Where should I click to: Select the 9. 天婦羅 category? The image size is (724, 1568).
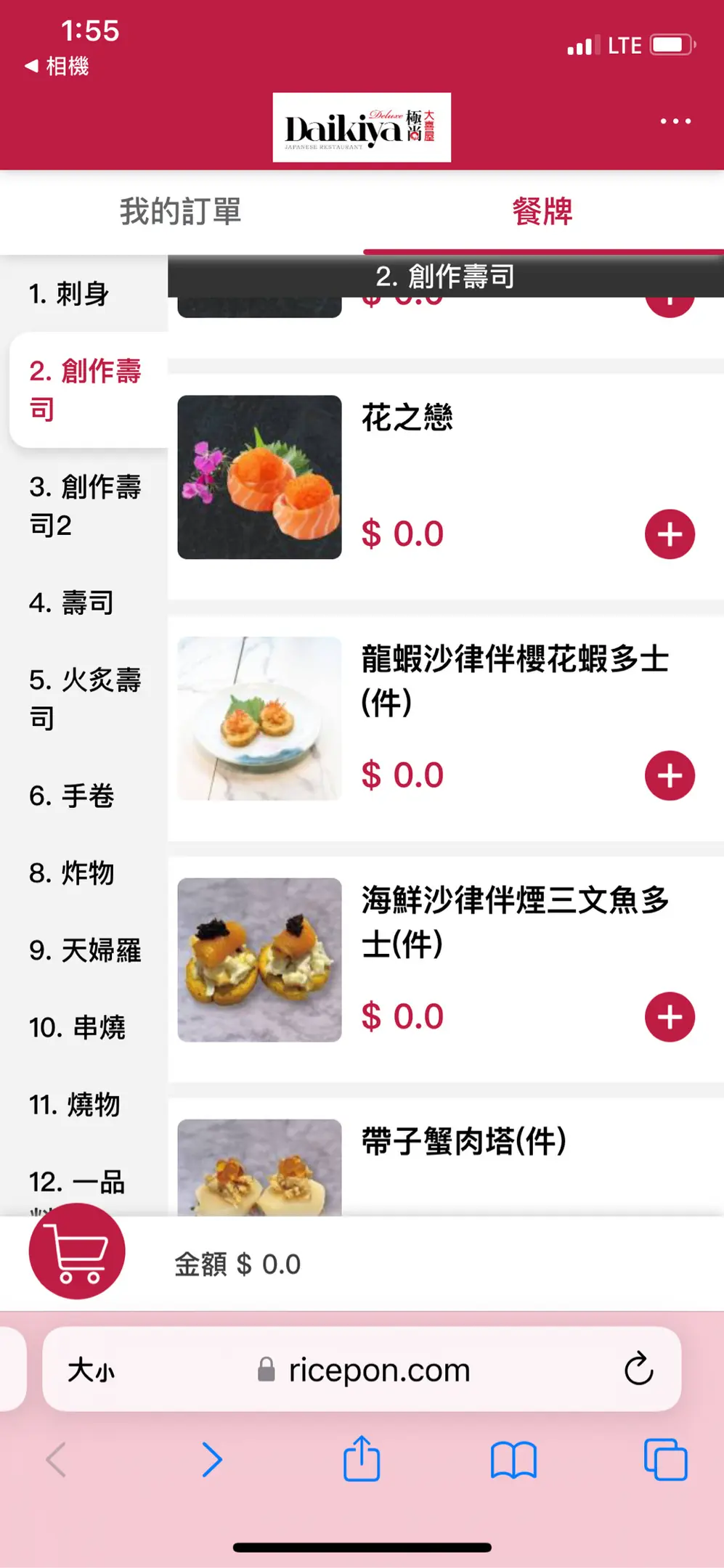(85, 950)
